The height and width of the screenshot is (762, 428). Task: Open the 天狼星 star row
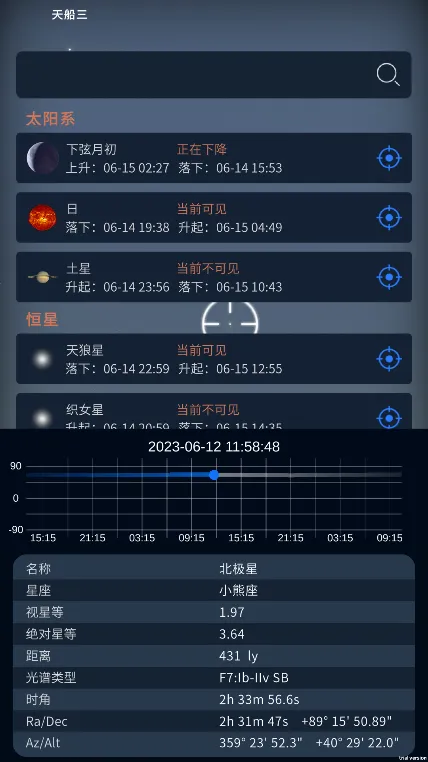[x=214, y=359]
